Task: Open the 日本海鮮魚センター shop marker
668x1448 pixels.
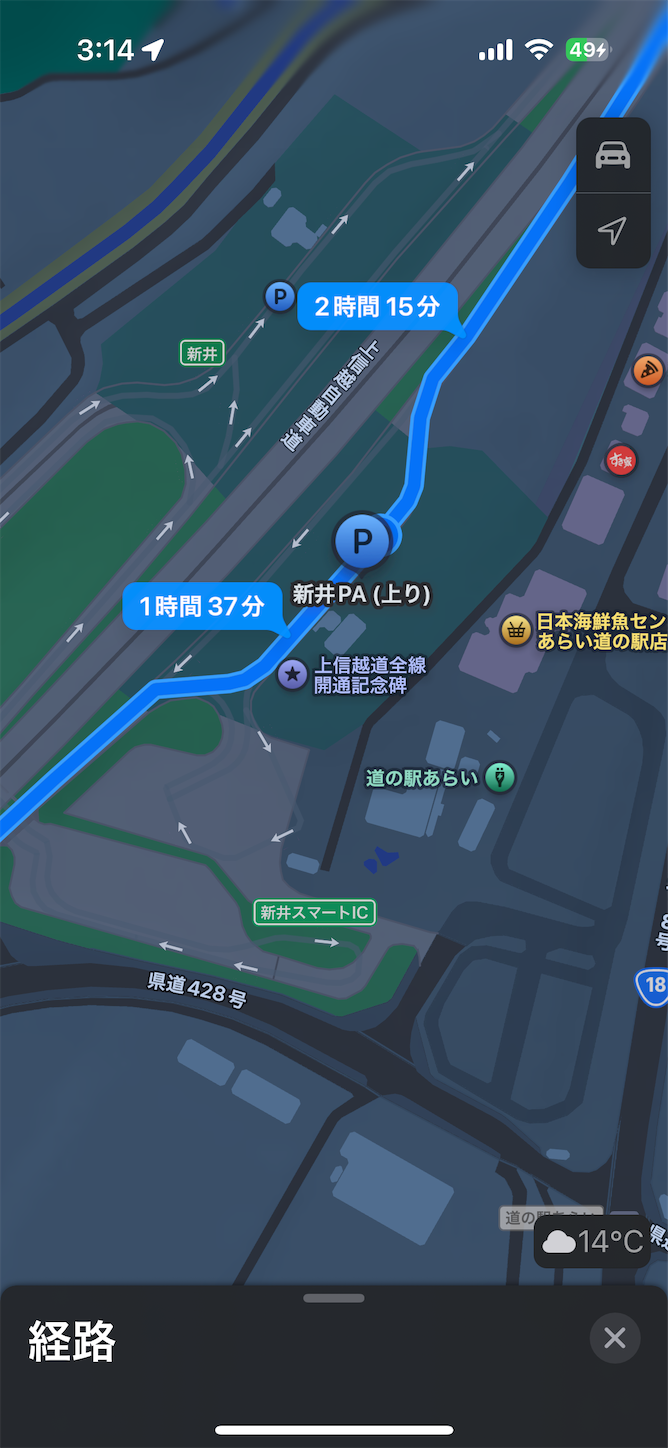Action: tap(516, 631)
